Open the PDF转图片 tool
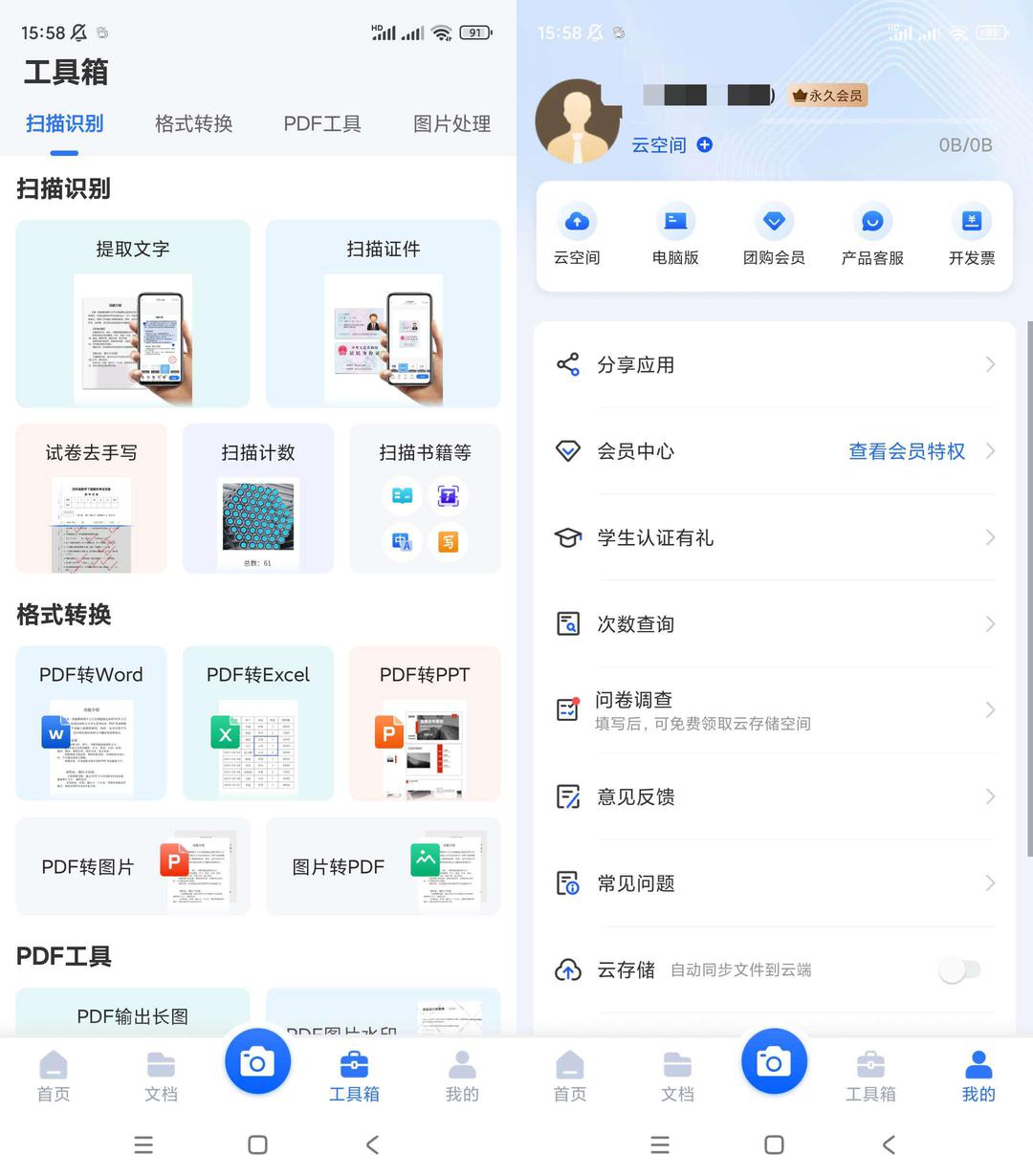The width and height of the screenshot is (1033, 1176). (133, 866)
